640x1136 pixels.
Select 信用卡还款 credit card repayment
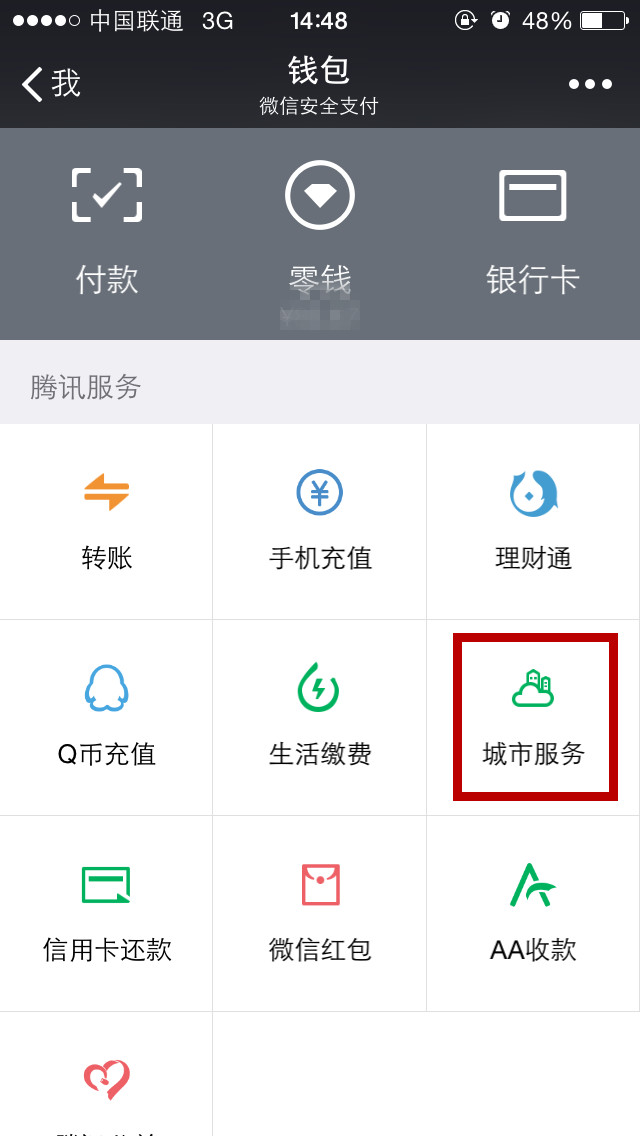pyautogui.click(x=107, y=912)
